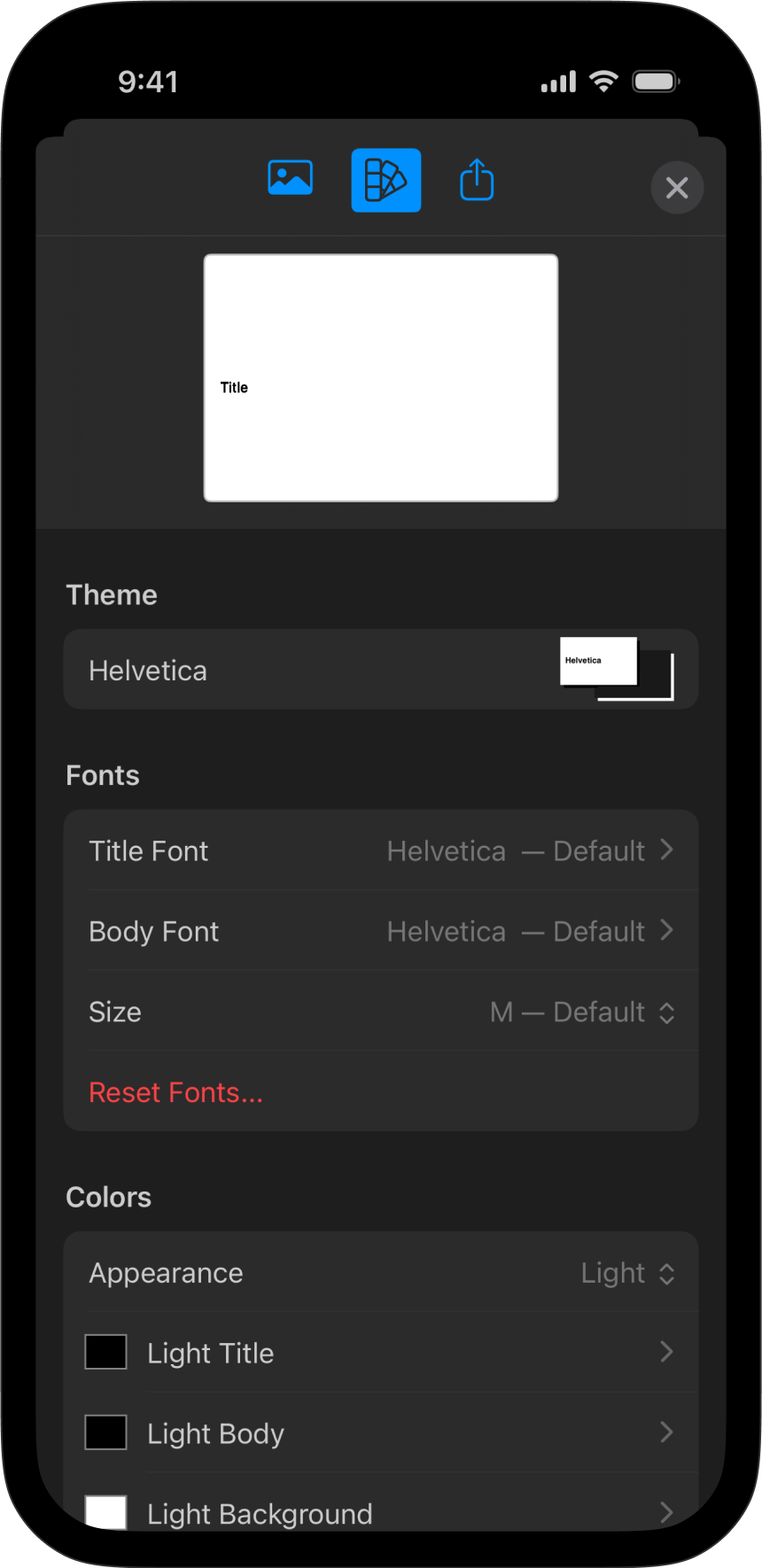Viewport: 762px width, 1568px height.
Task: Open Body Font settings
Action: (x=381, y=931)
